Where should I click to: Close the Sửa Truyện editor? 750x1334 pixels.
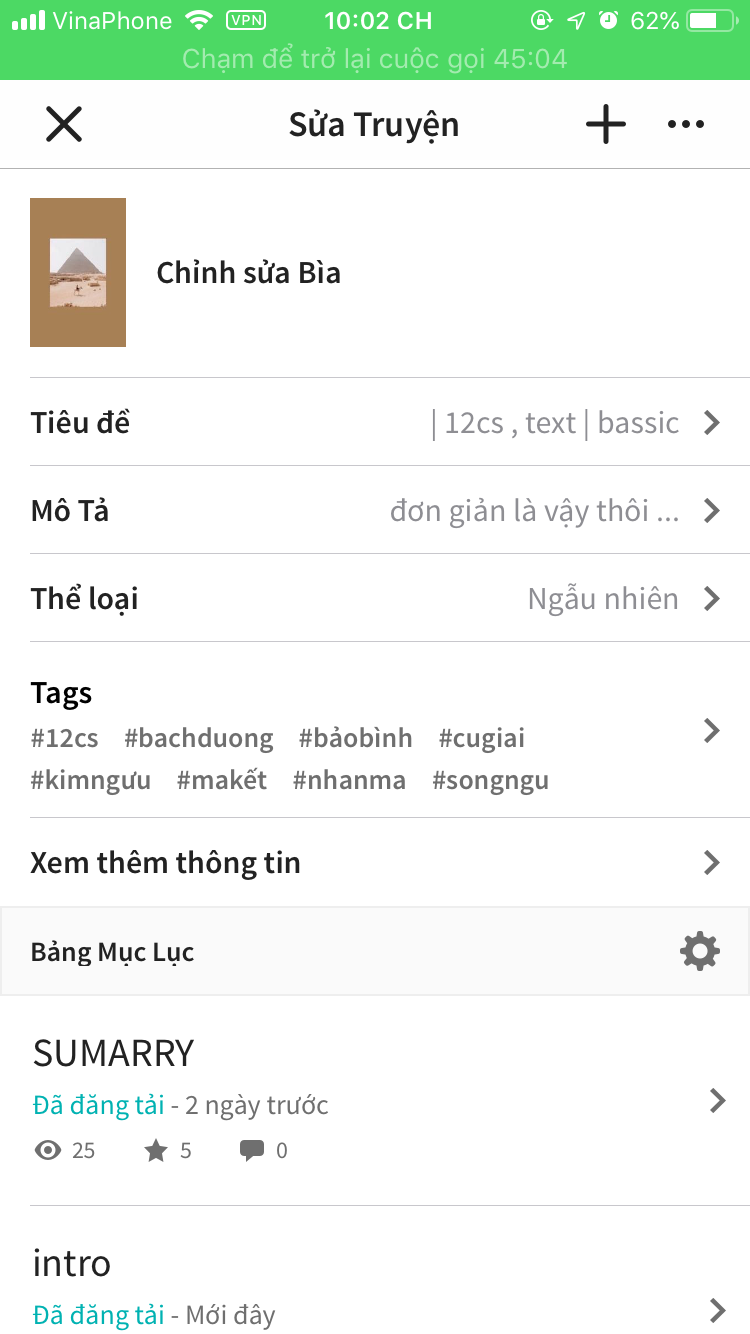(64, 125)
